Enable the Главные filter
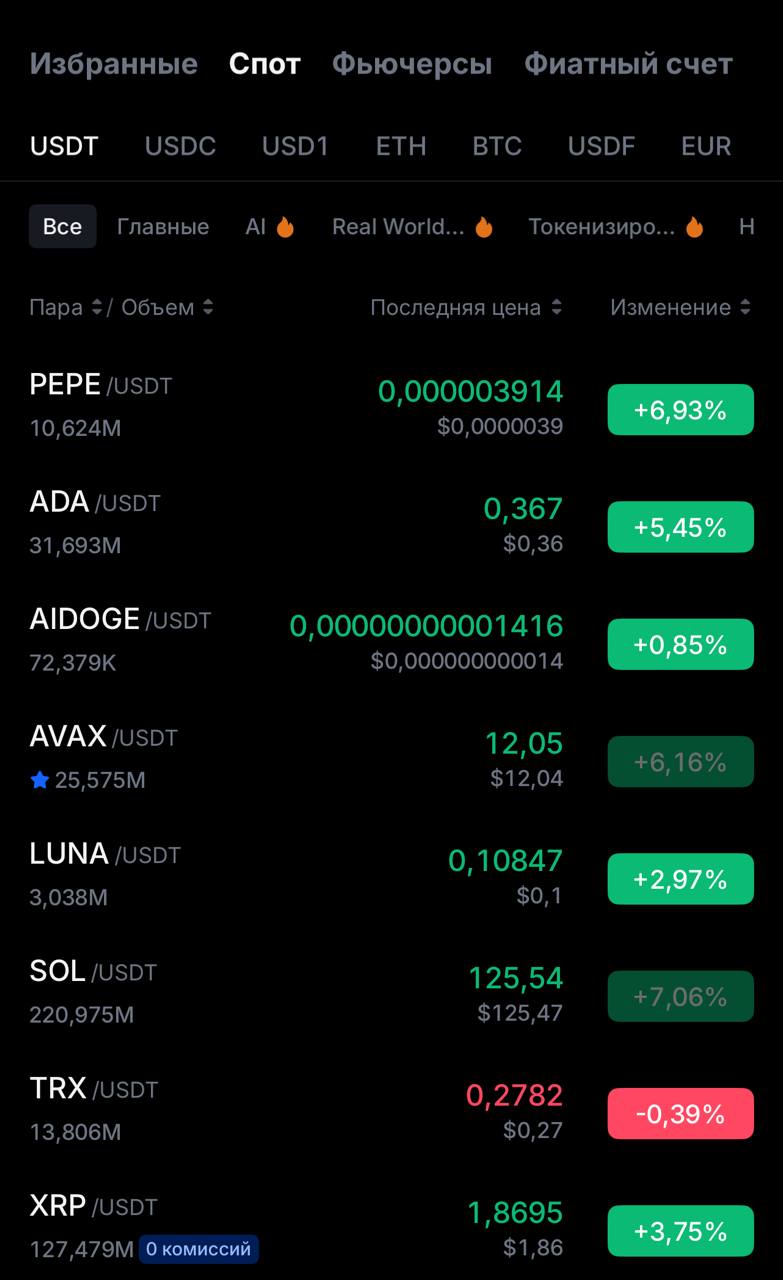The image size is (783, 1280). point(163,227)
